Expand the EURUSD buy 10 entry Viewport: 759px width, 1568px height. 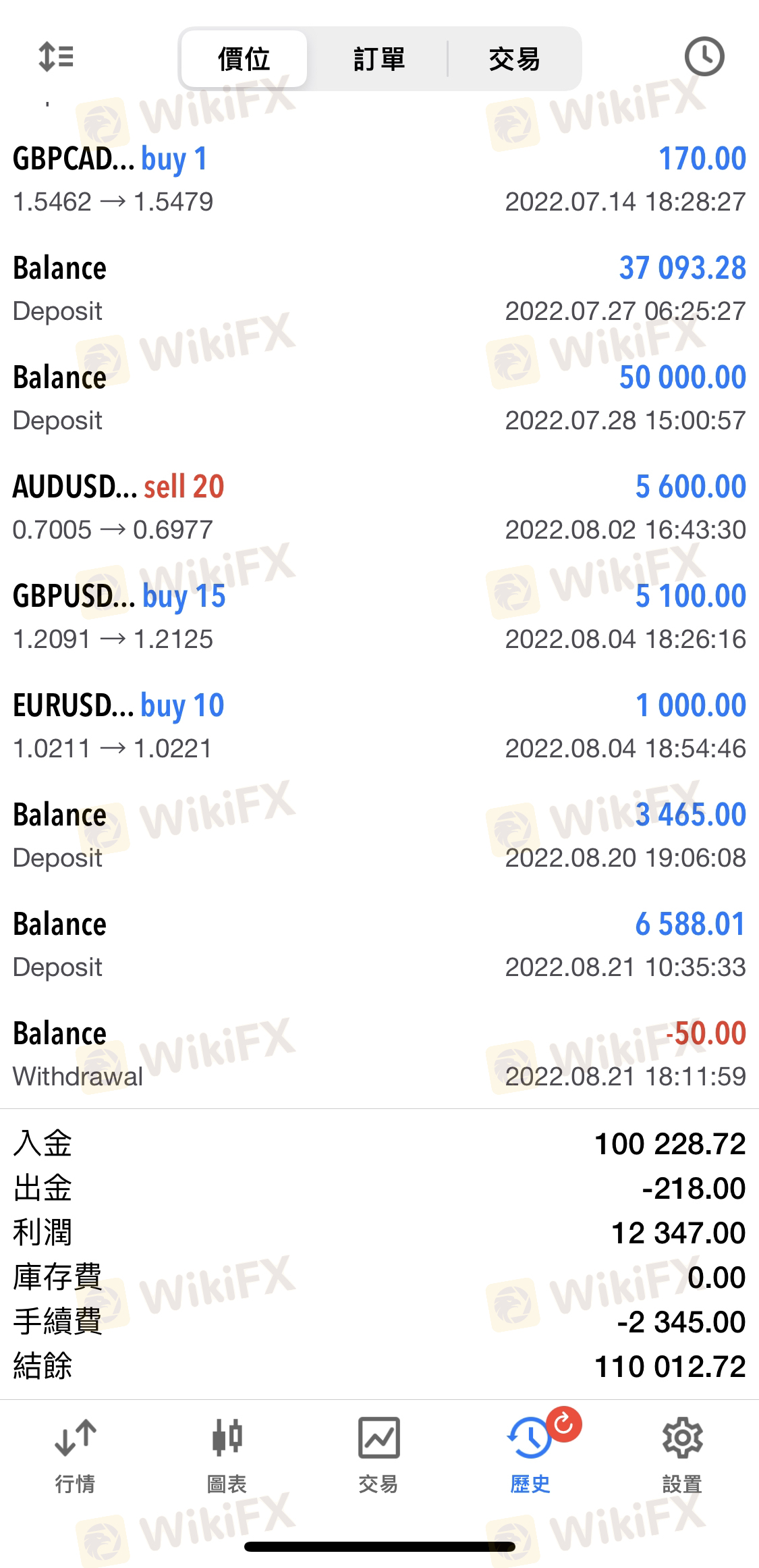[x=379, y=726]
